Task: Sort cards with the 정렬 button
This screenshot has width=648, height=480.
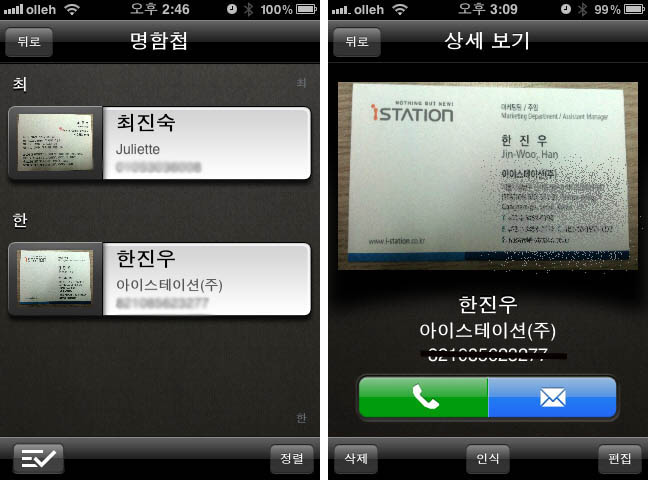Action: 291,459
